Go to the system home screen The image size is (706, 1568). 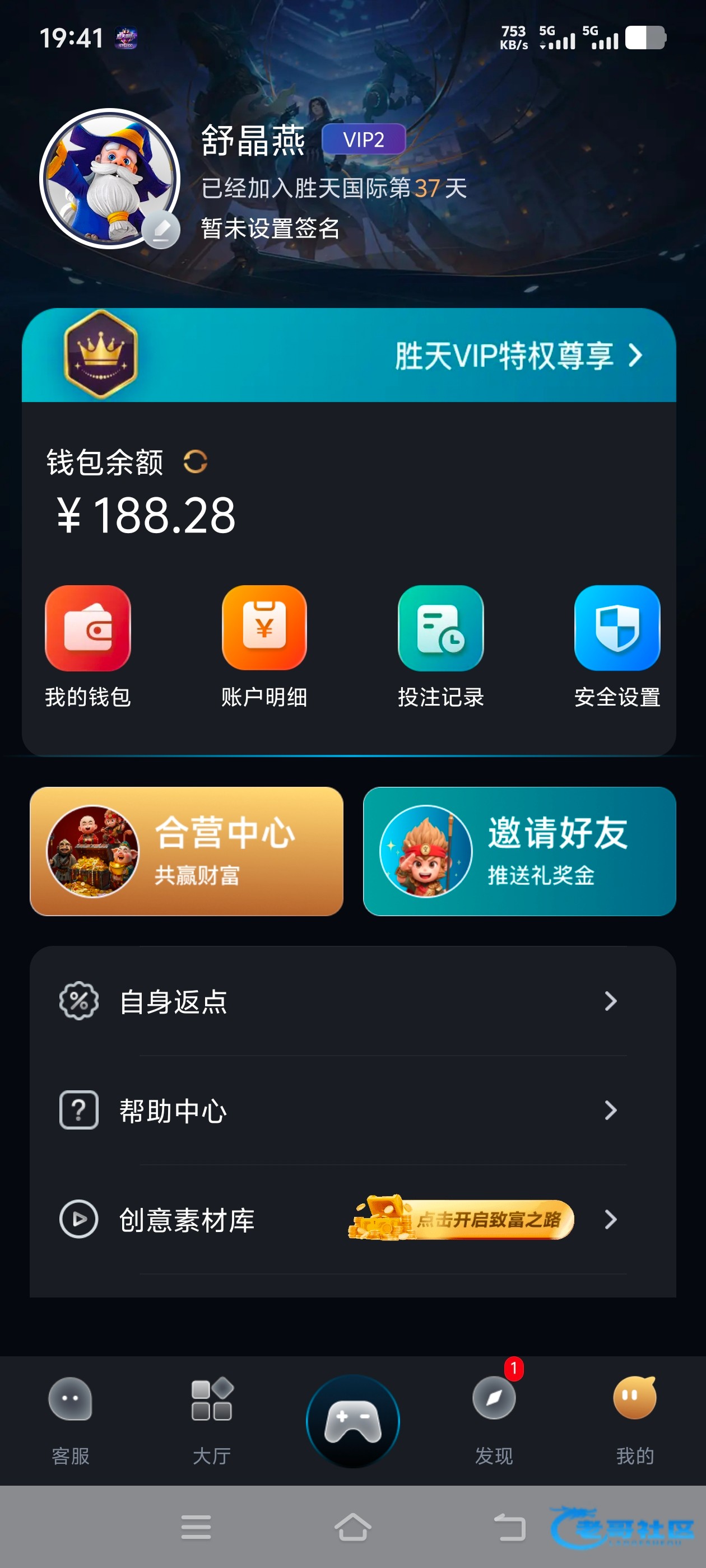(x=352, y=1527)
